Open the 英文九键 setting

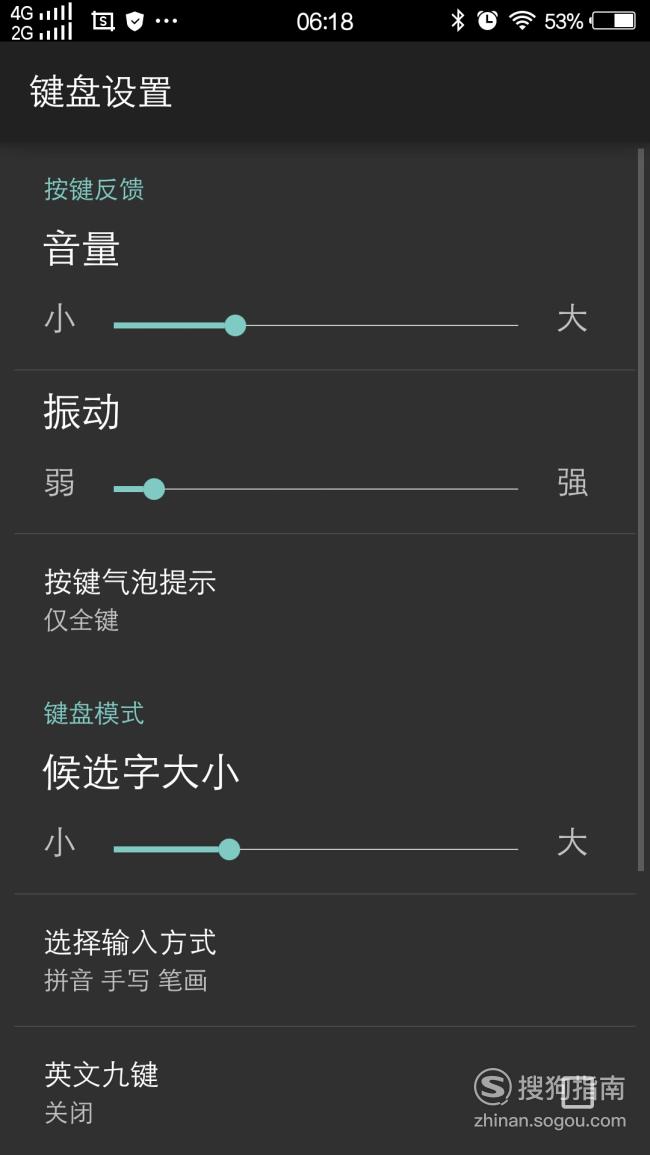coord(324,1092)
